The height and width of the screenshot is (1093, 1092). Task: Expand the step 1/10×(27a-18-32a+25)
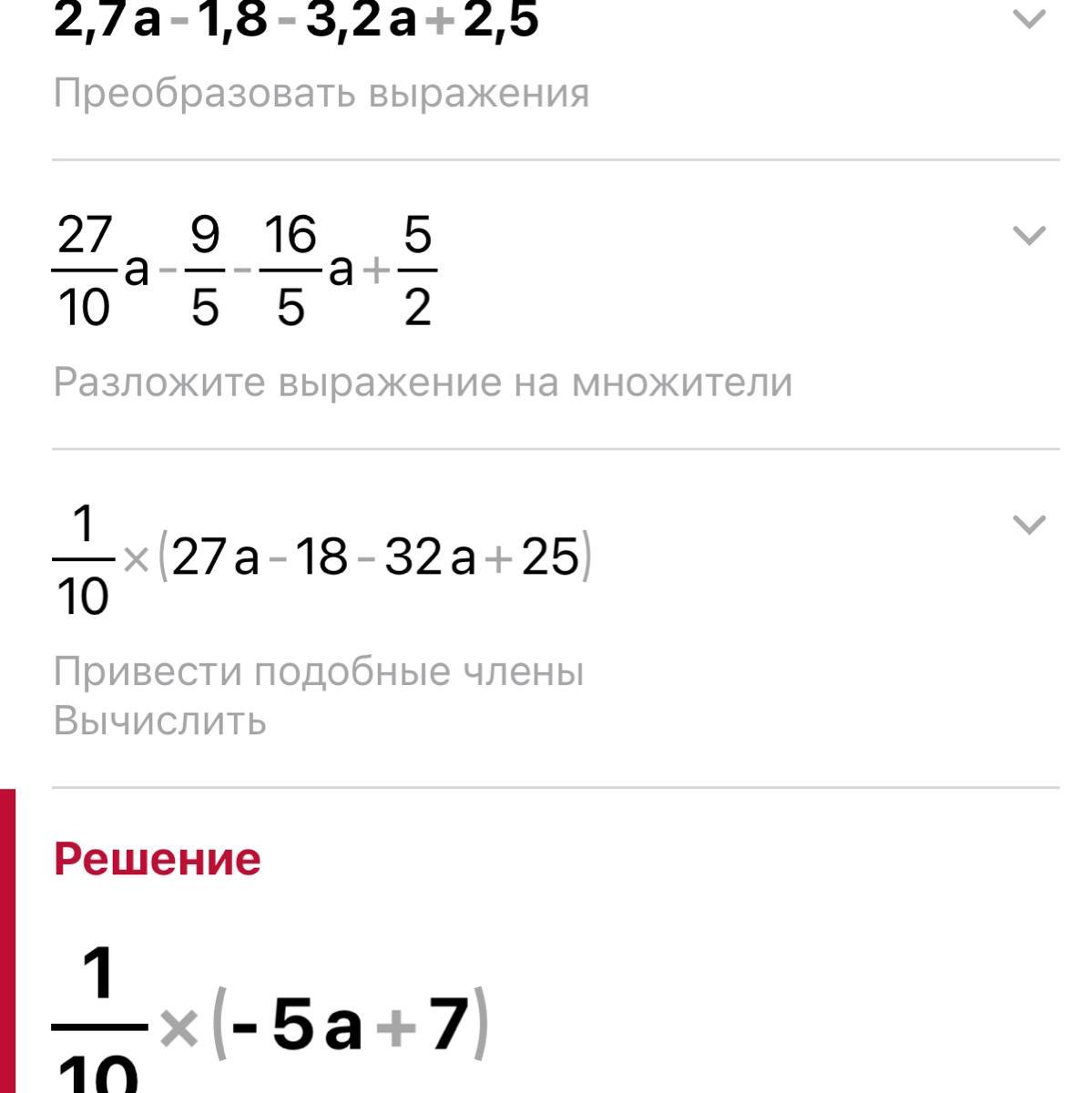1028,525
